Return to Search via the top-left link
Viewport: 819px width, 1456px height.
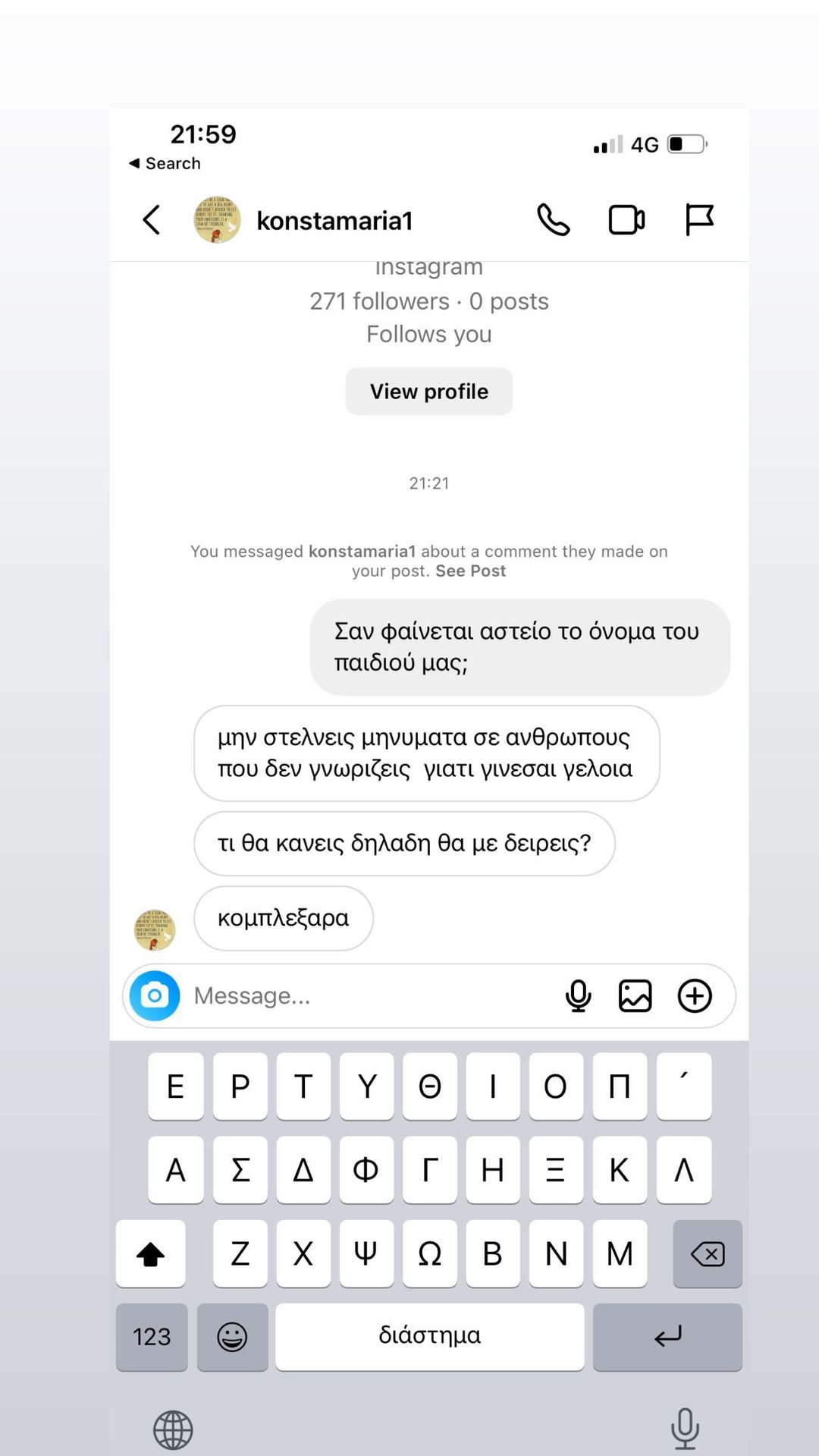165,163
